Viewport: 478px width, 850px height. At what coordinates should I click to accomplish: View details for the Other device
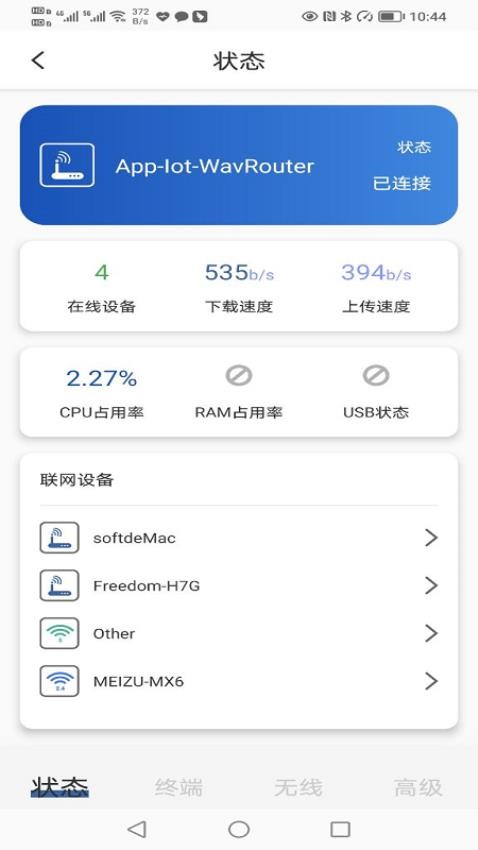coord(239,633)
